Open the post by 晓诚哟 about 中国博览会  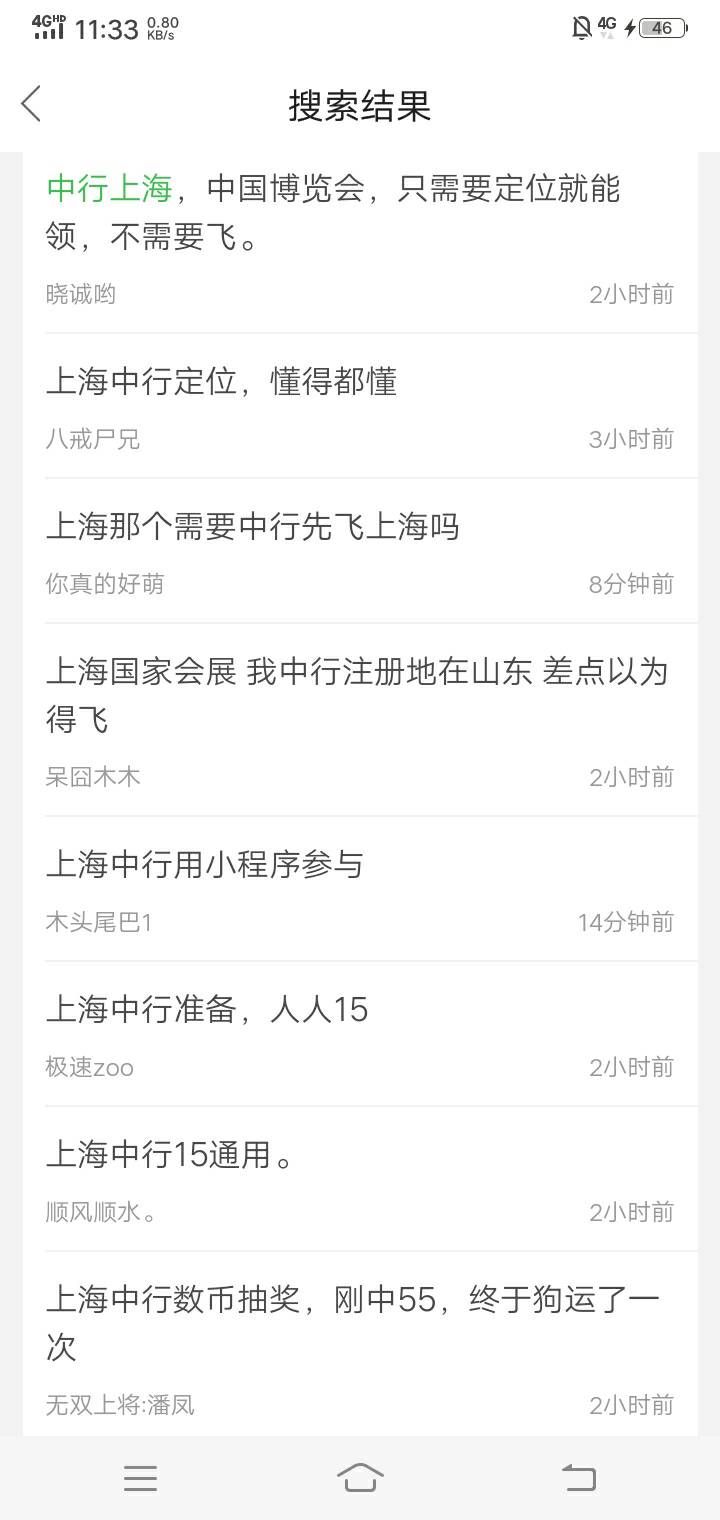pyautogui.click(x=360, y=243)
